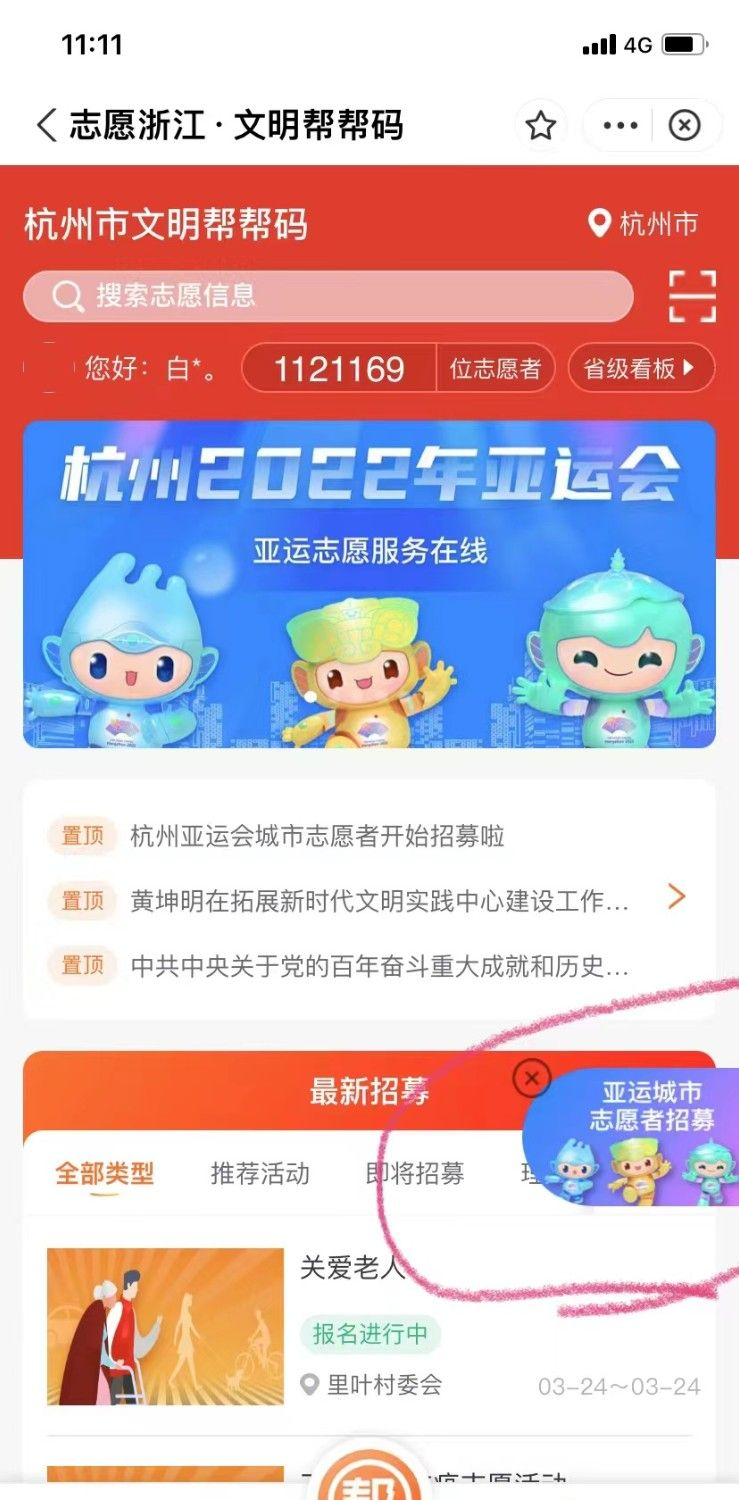Open 省级看板 dashboard
Screen dimensions: 739x1500
(641, 369)
